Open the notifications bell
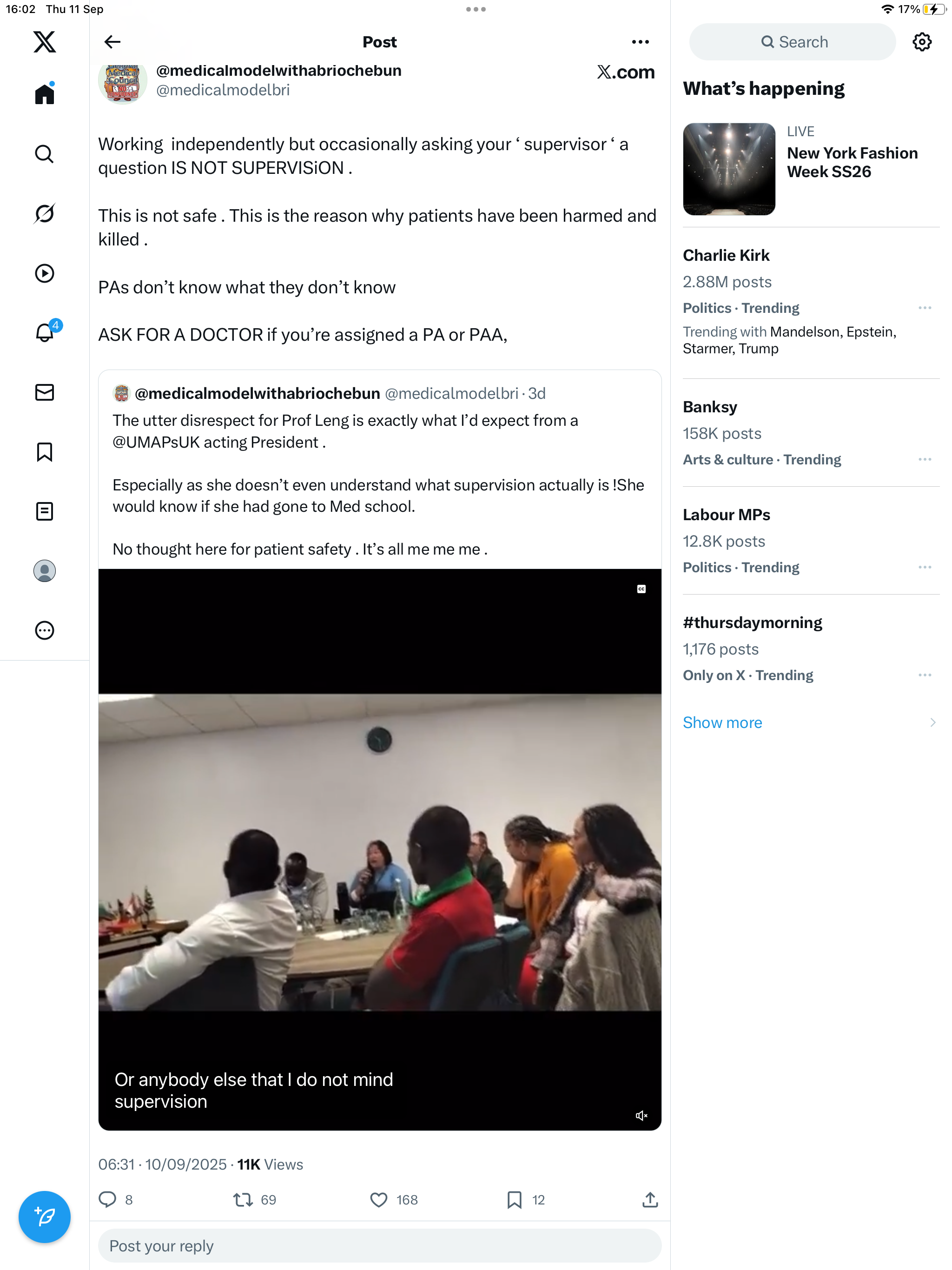Image resolution: width=952 pixels, height=1270 pixels. tap(44, 332)
